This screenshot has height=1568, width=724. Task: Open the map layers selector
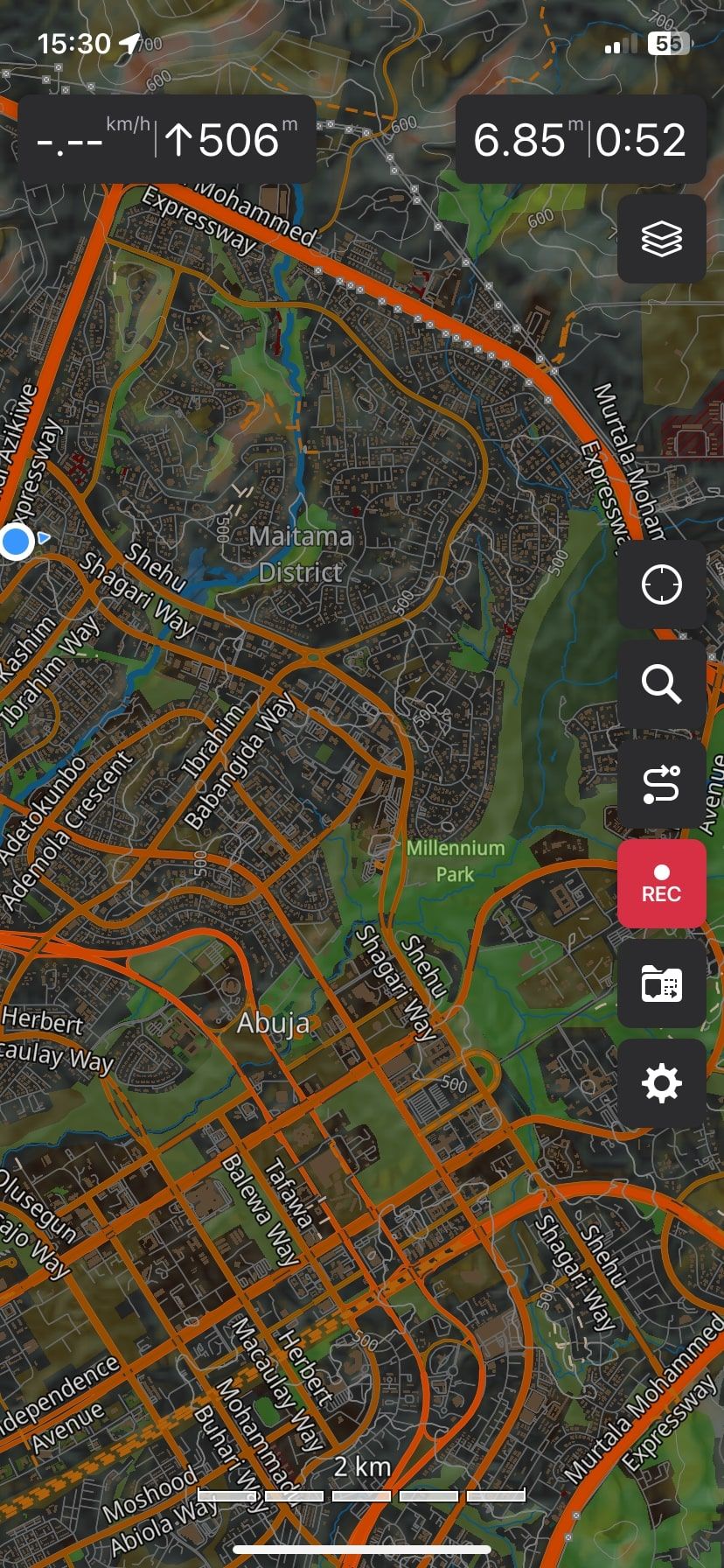coord(661,239)
